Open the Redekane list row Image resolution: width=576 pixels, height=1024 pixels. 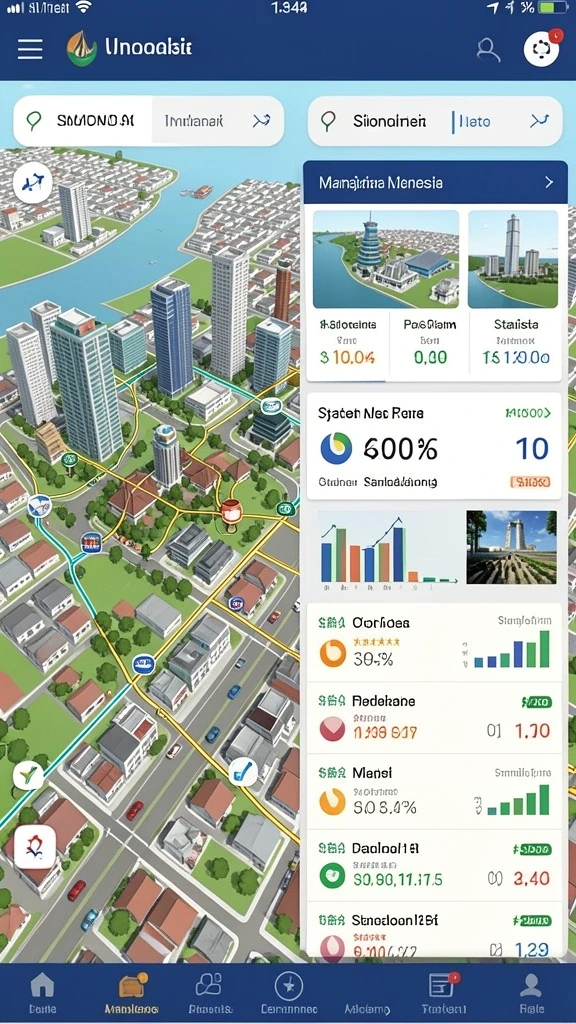(x=434, y=718)
